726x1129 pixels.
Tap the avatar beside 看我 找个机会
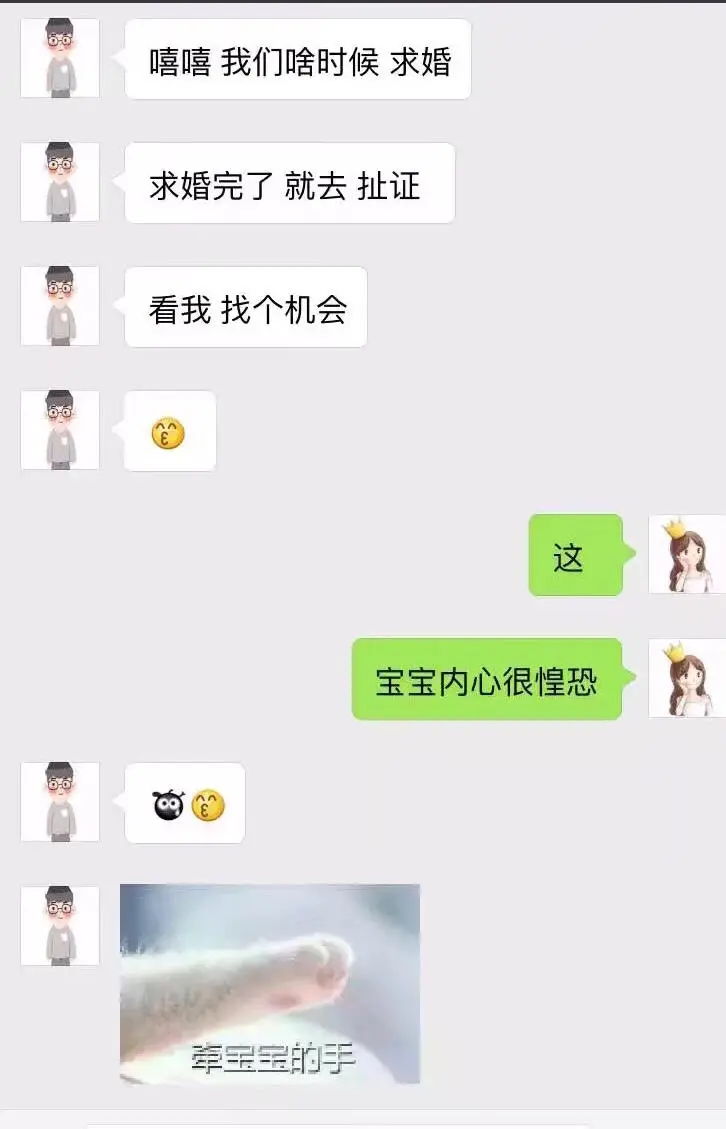click(60, 306)
